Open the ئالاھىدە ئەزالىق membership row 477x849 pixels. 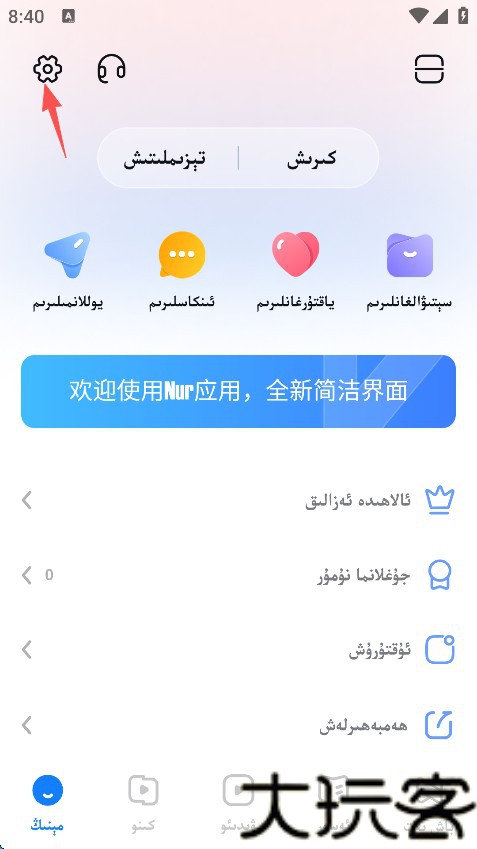pyautogui.click(x=238, y=500)
